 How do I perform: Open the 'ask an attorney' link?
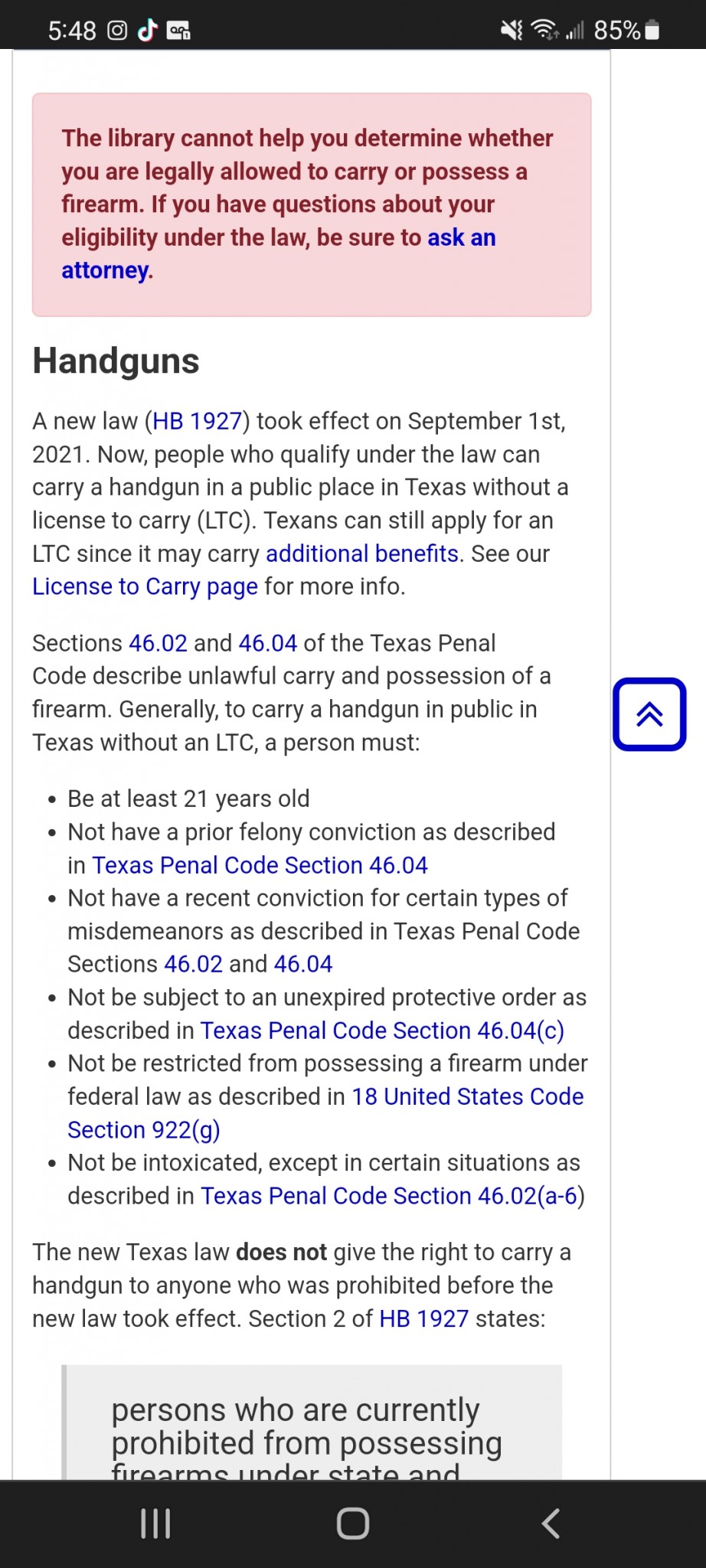[x=461, y=238]
